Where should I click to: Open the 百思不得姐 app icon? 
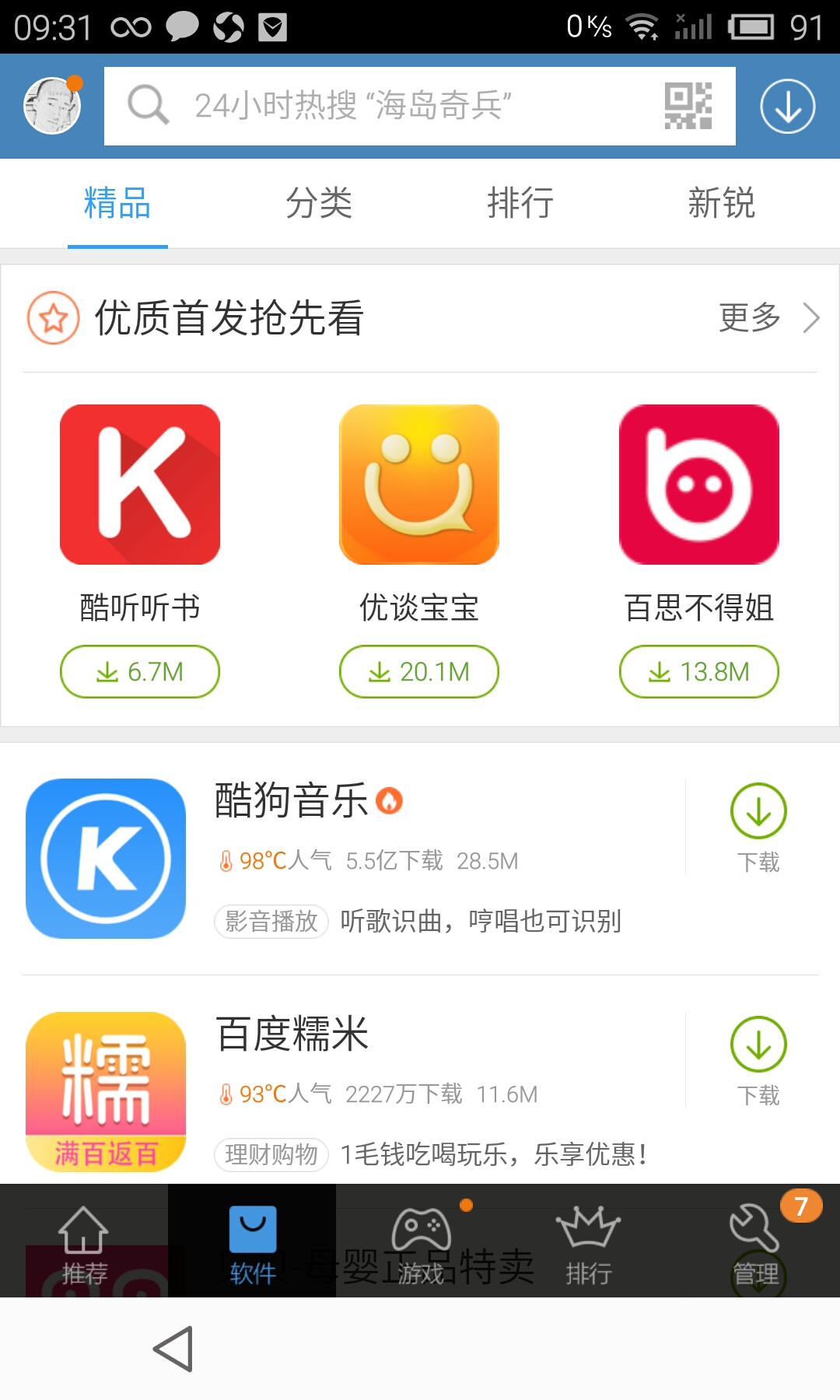698,484
